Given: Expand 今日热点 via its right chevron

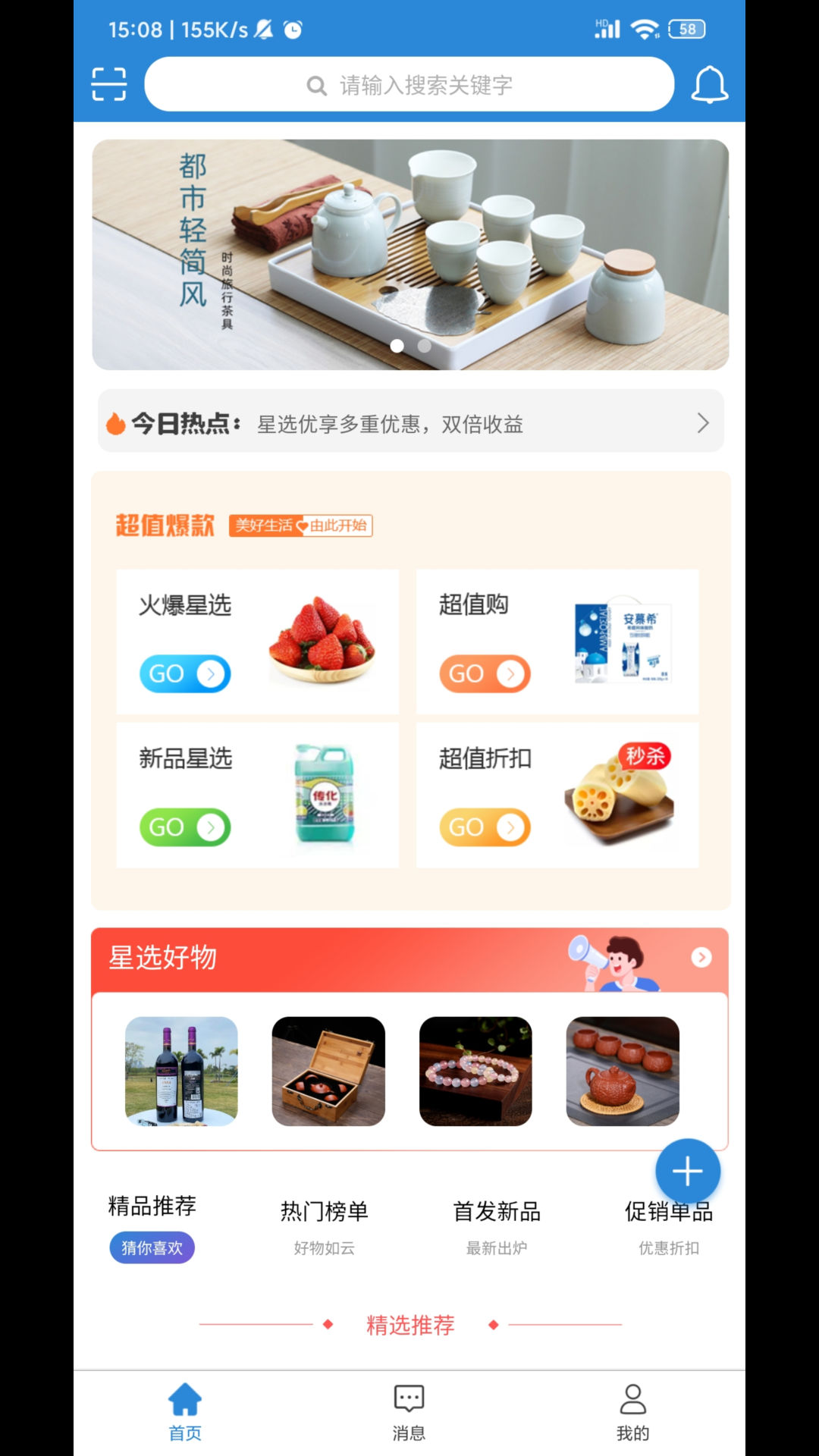Looking at the screenshot, I should pos(702,423).
